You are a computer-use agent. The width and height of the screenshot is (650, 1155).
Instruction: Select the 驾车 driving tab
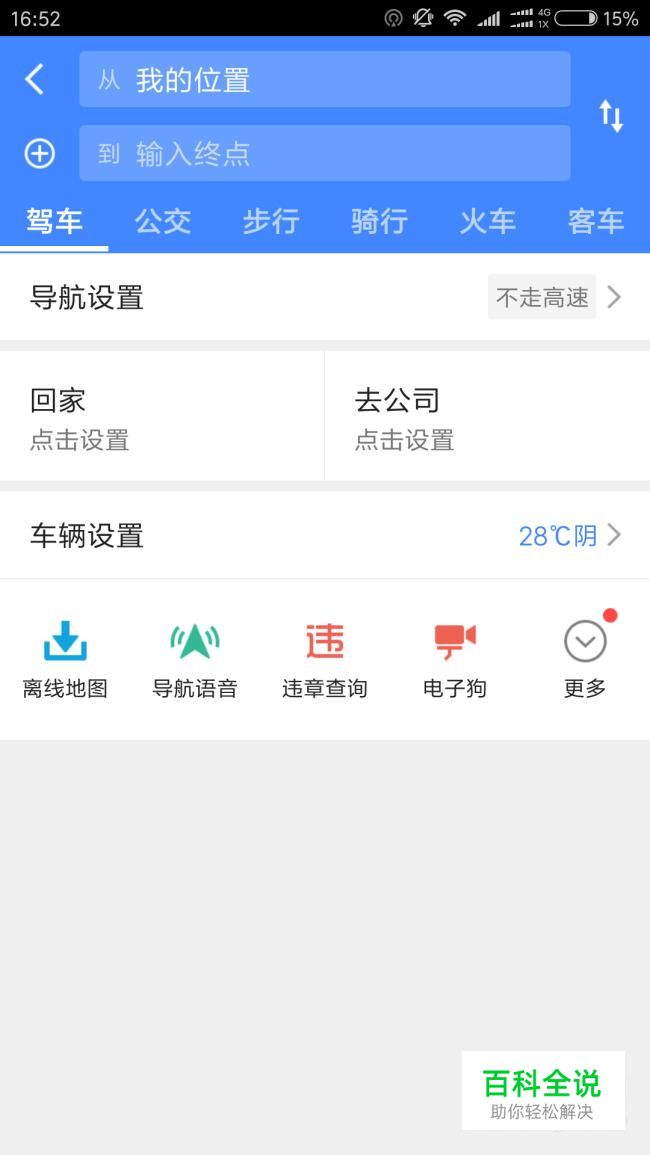tap(54, 221)
